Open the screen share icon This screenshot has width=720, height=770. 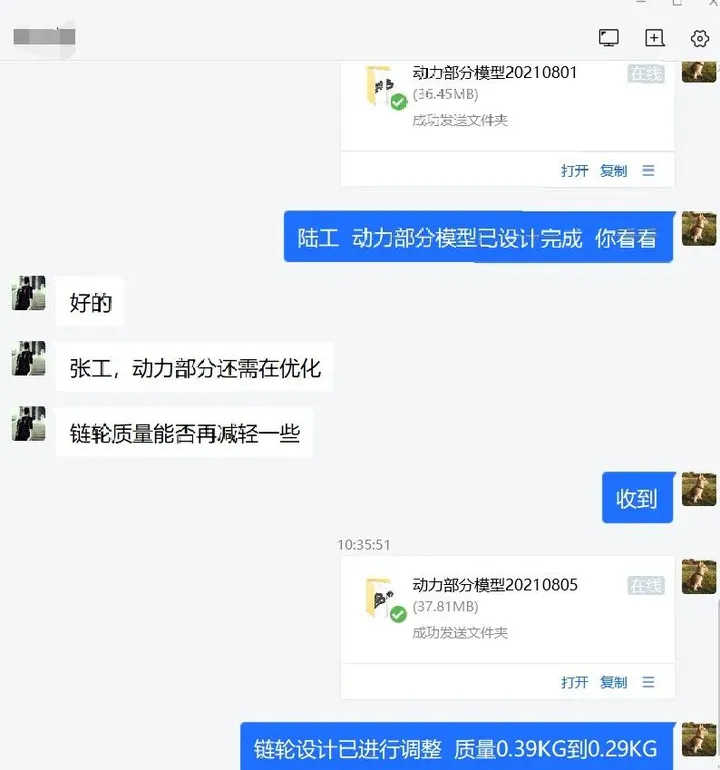pos(609,38)
